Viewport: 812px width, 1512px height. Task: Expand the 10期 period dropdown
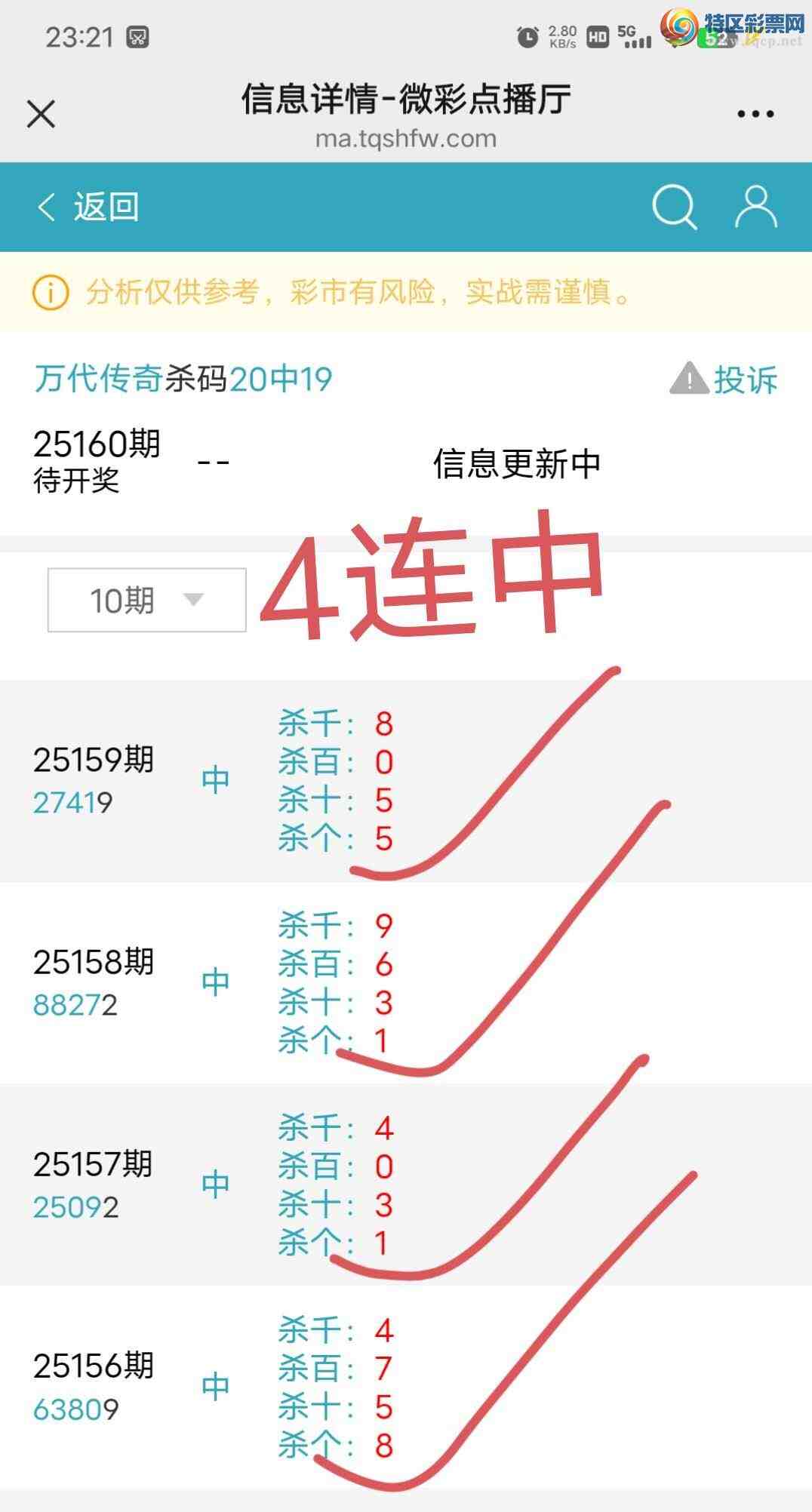click(x=147, y=601)
